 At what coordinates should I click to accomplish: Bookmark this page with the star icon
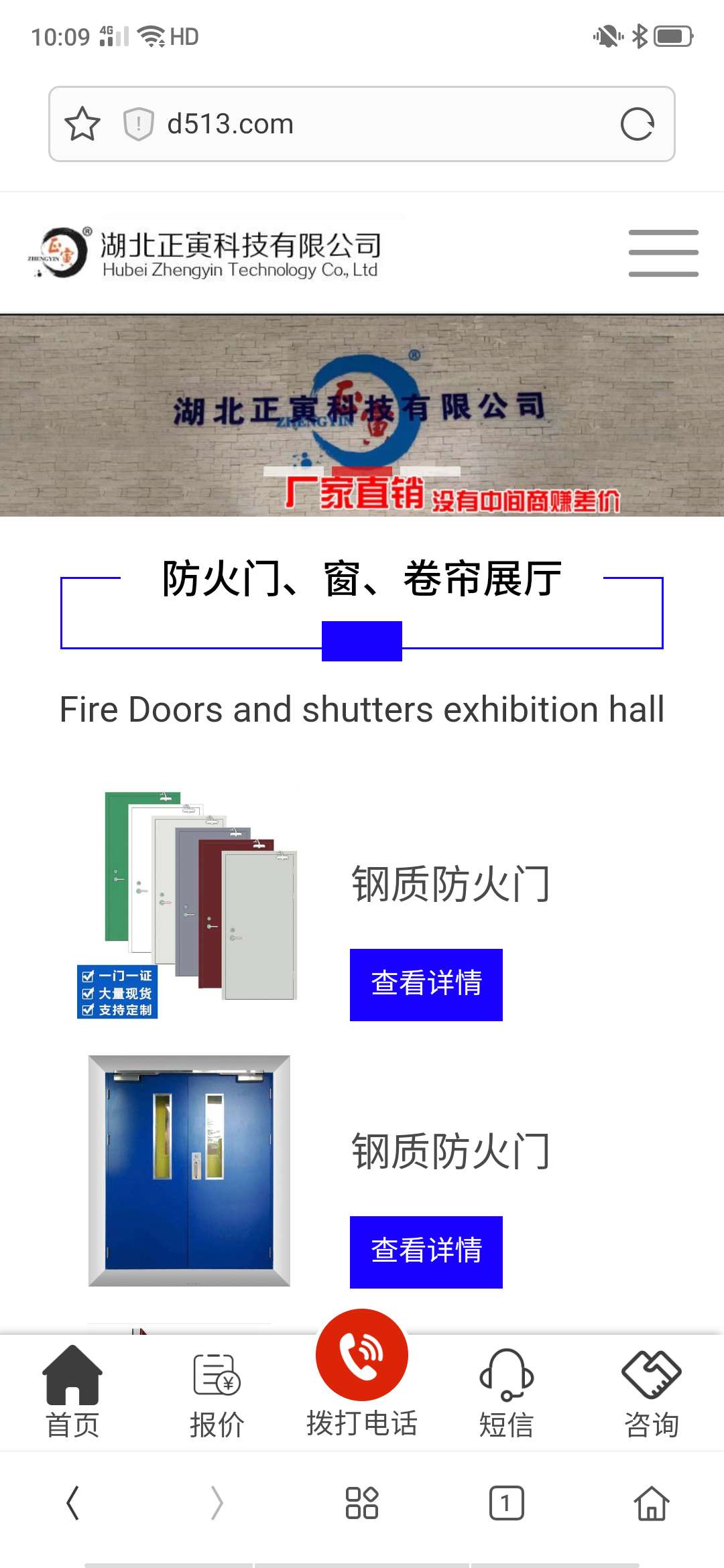[x=82, y=124]
